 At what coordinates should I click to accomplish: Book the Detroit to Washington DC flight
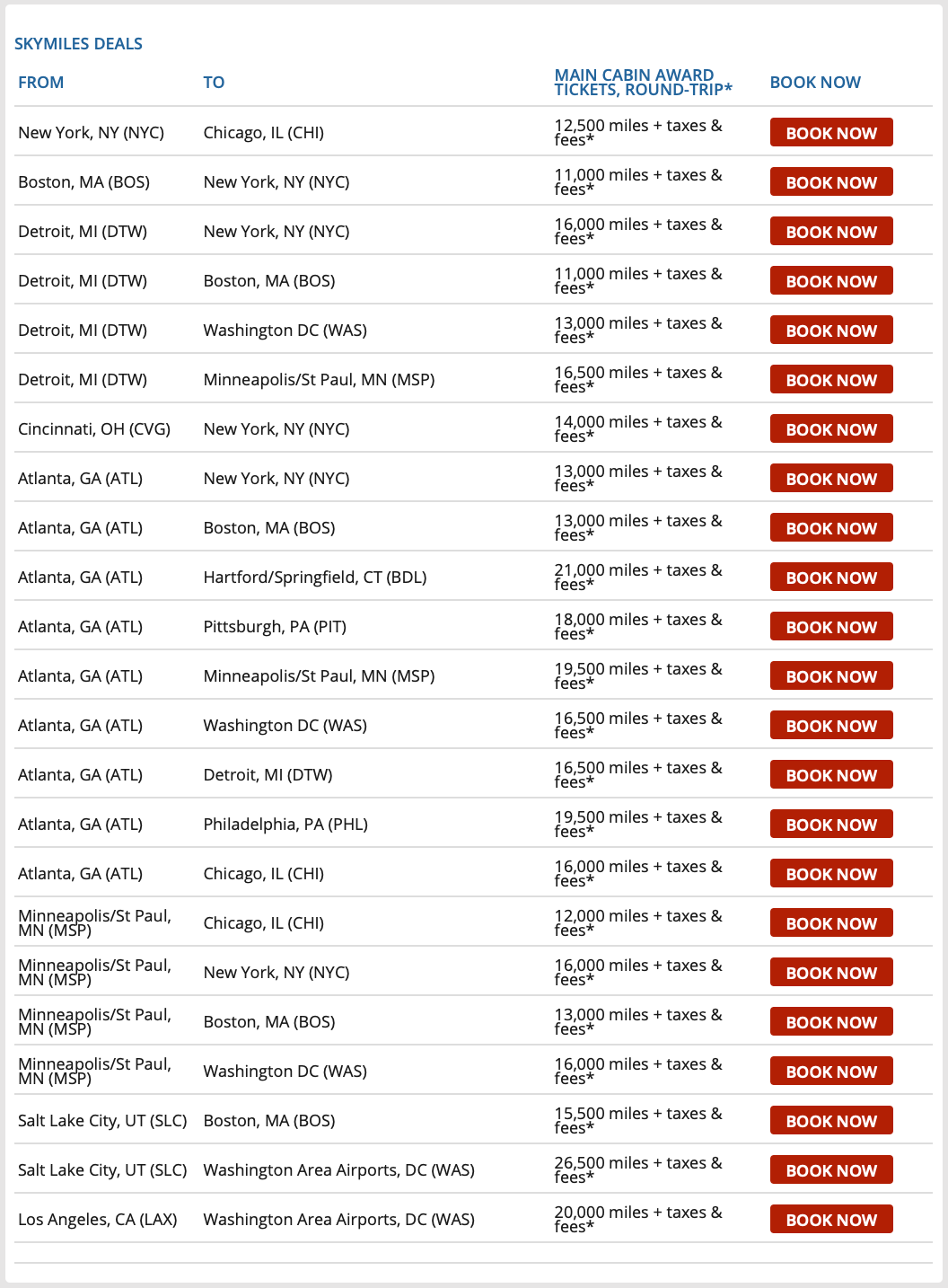click(831, 331)
